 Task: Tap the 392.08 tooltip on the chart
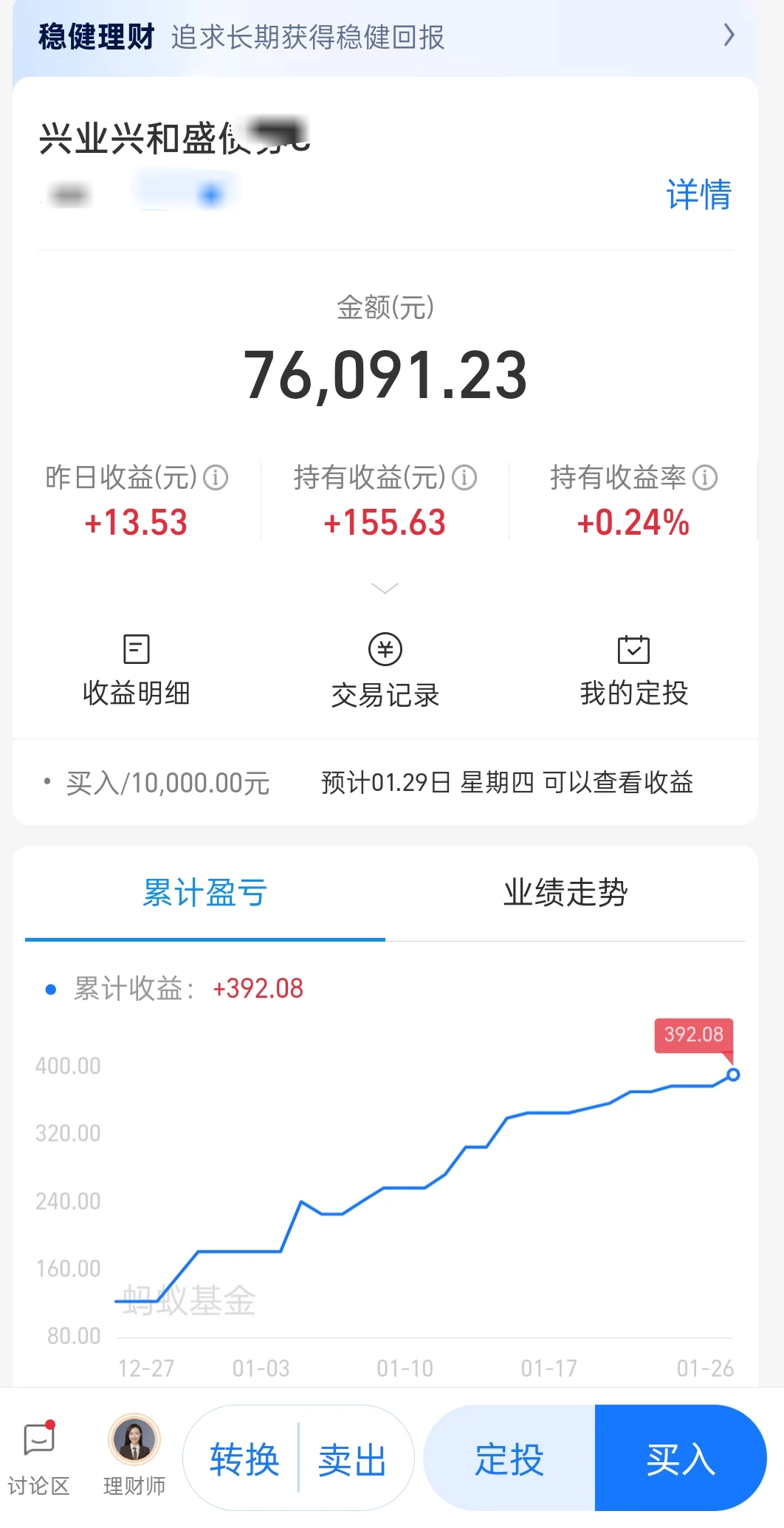(694, 1035)
